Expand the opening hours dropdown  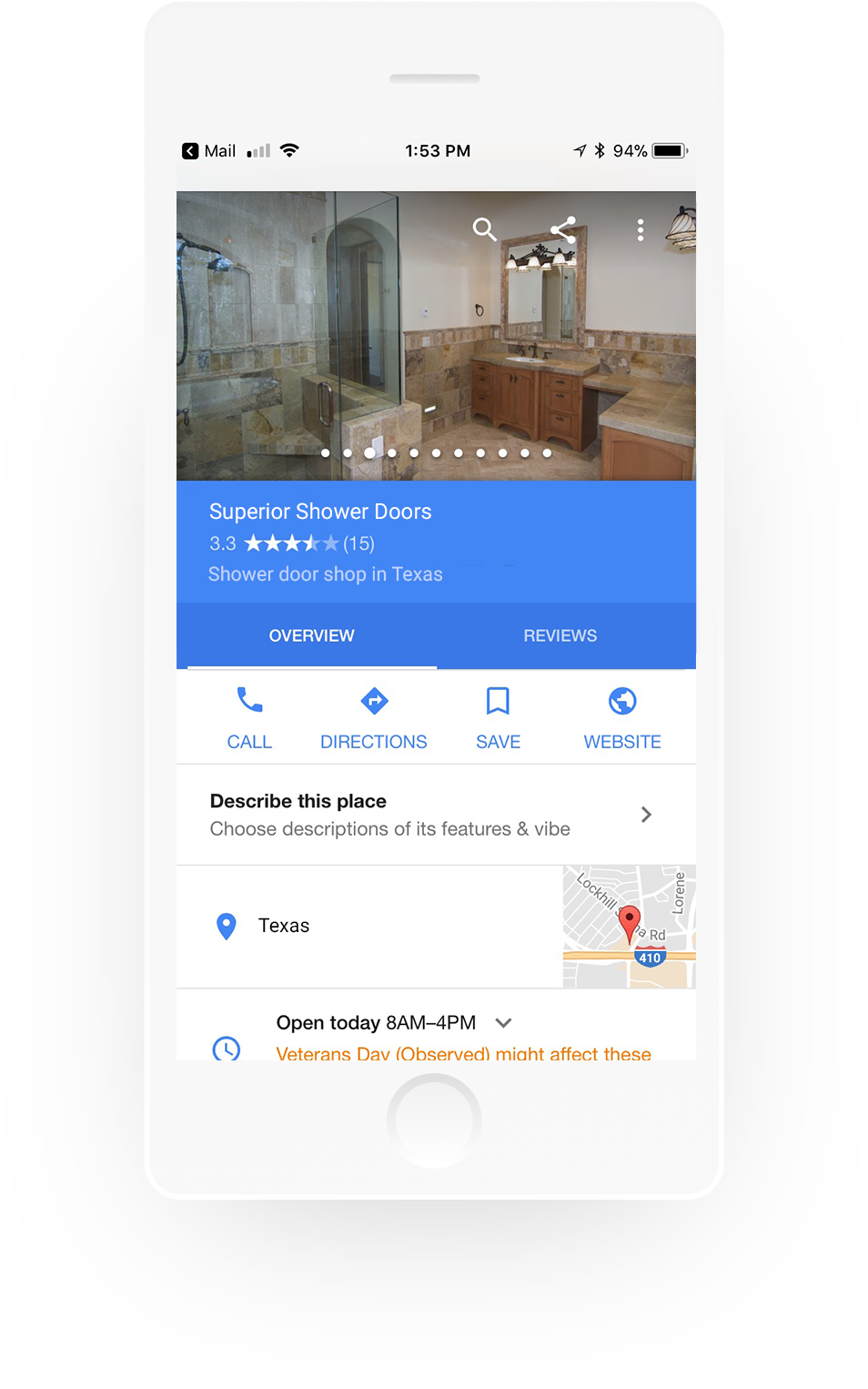(x=503, y=1022)
